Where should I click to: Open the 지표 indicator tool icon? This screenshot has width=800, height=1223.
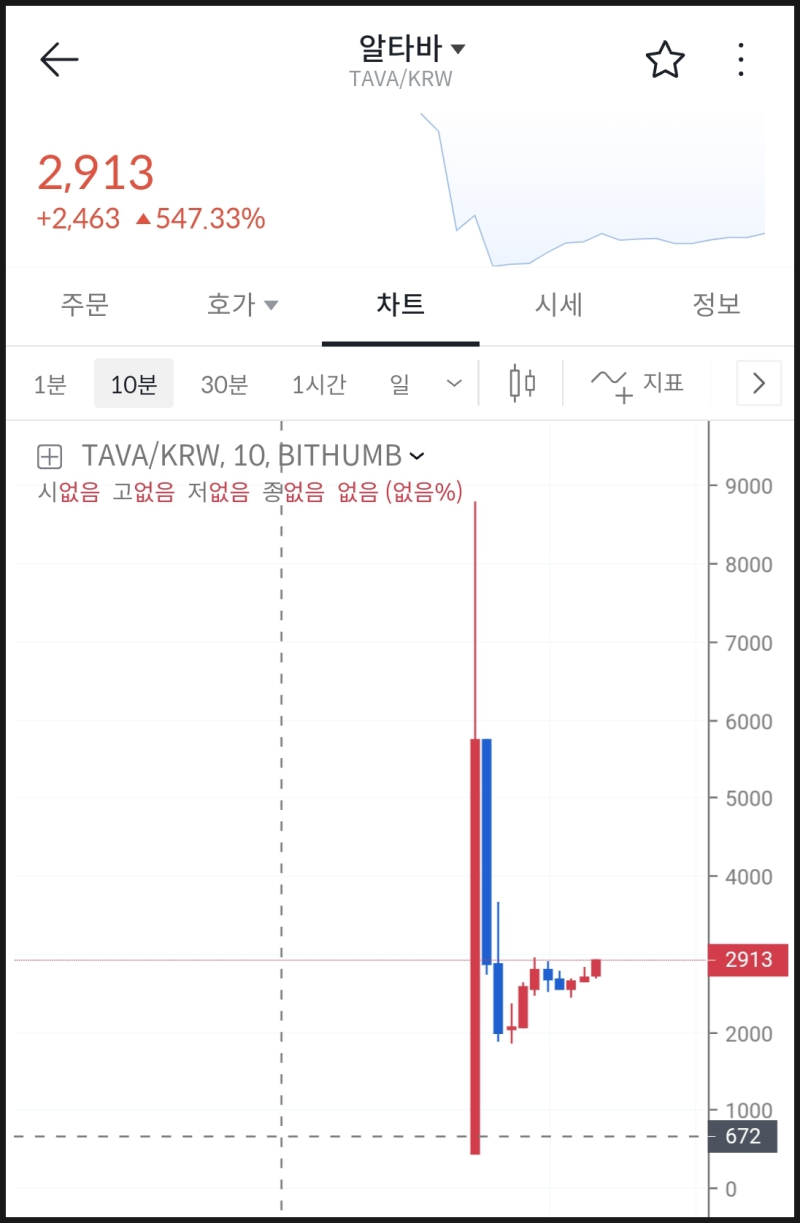(637, 383)
